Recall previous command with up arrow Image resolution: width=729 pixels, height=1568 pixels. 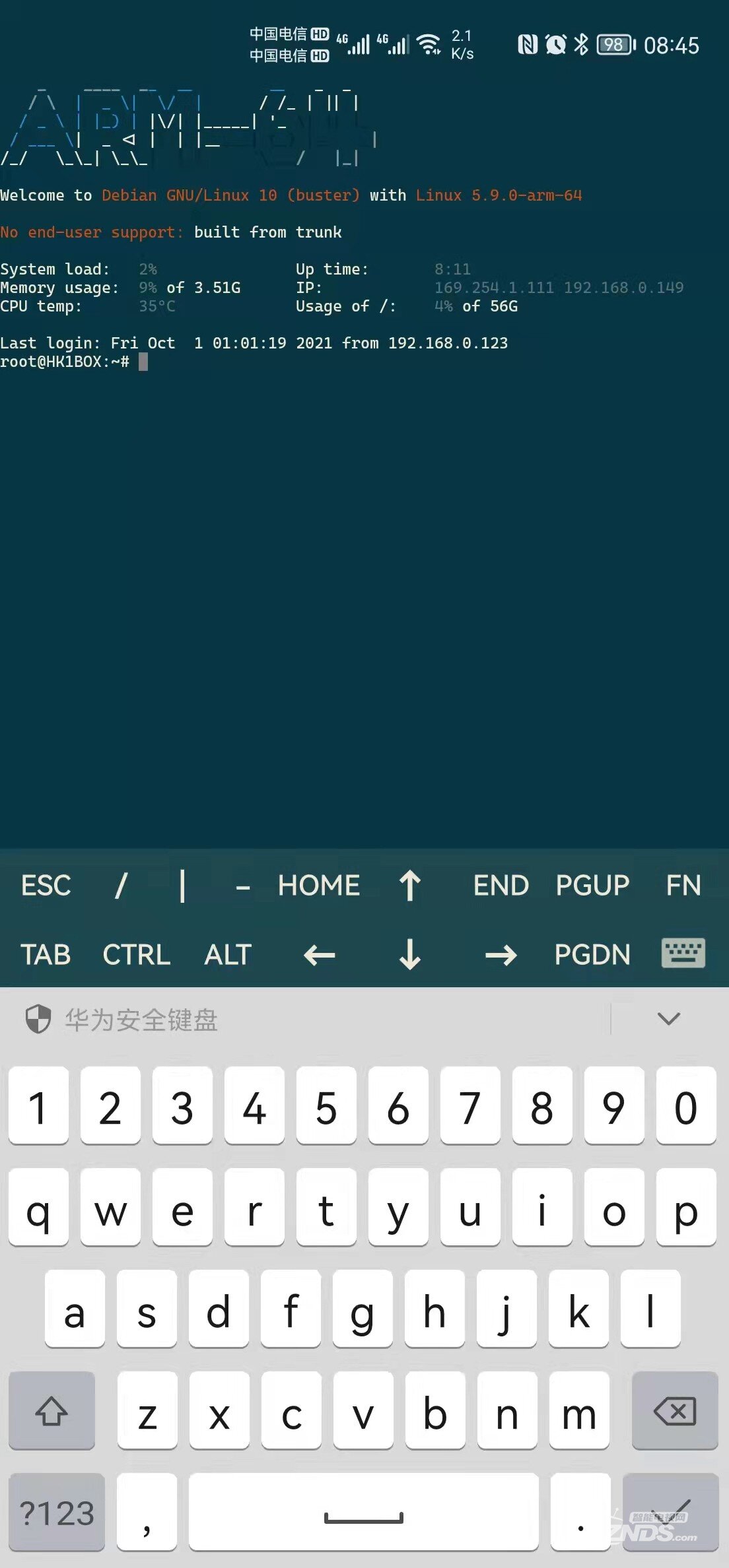coord(410,886)
